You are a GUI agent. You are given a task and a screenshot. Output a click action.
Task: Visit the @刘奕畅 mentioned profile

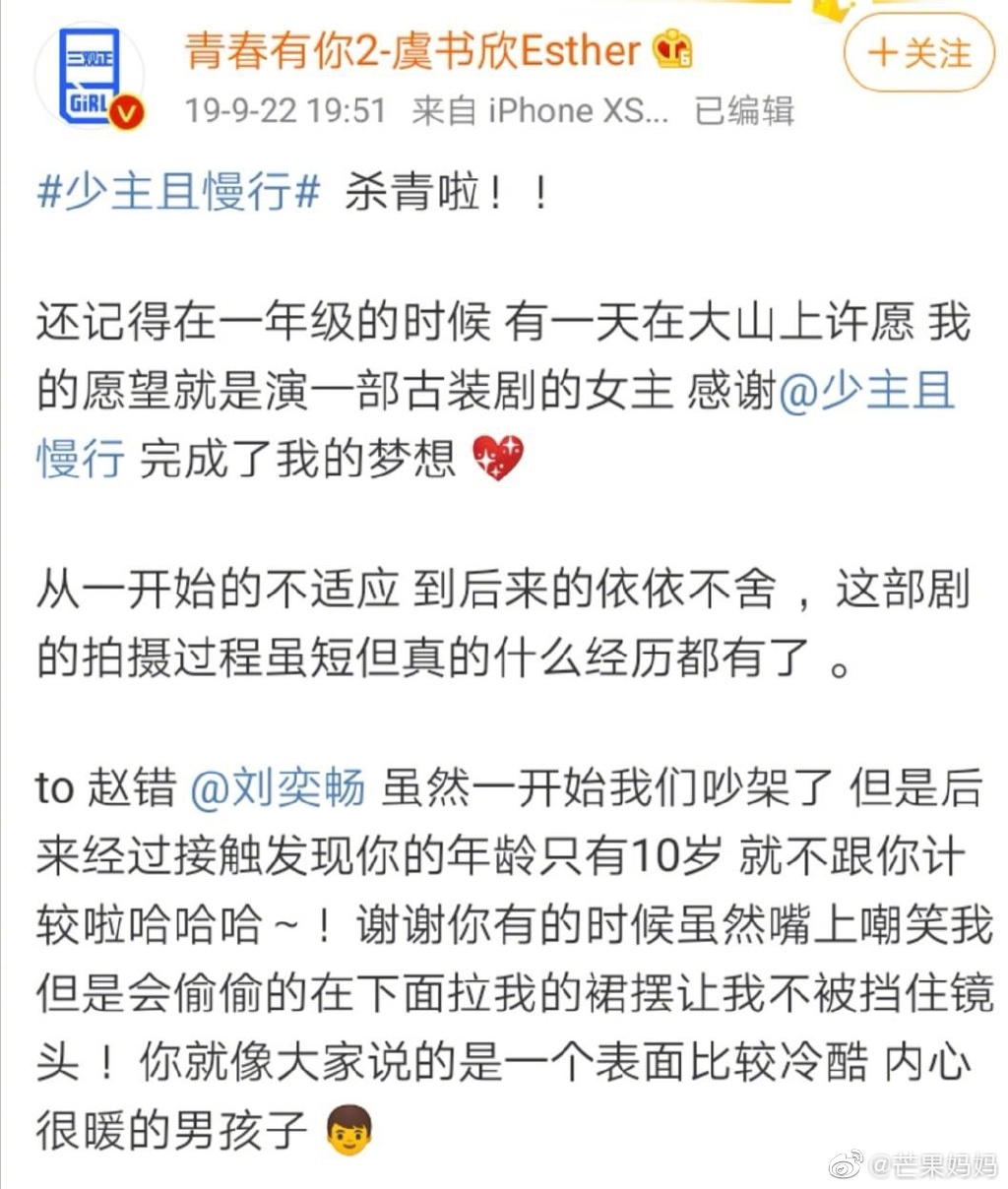[x=277, y=788]
